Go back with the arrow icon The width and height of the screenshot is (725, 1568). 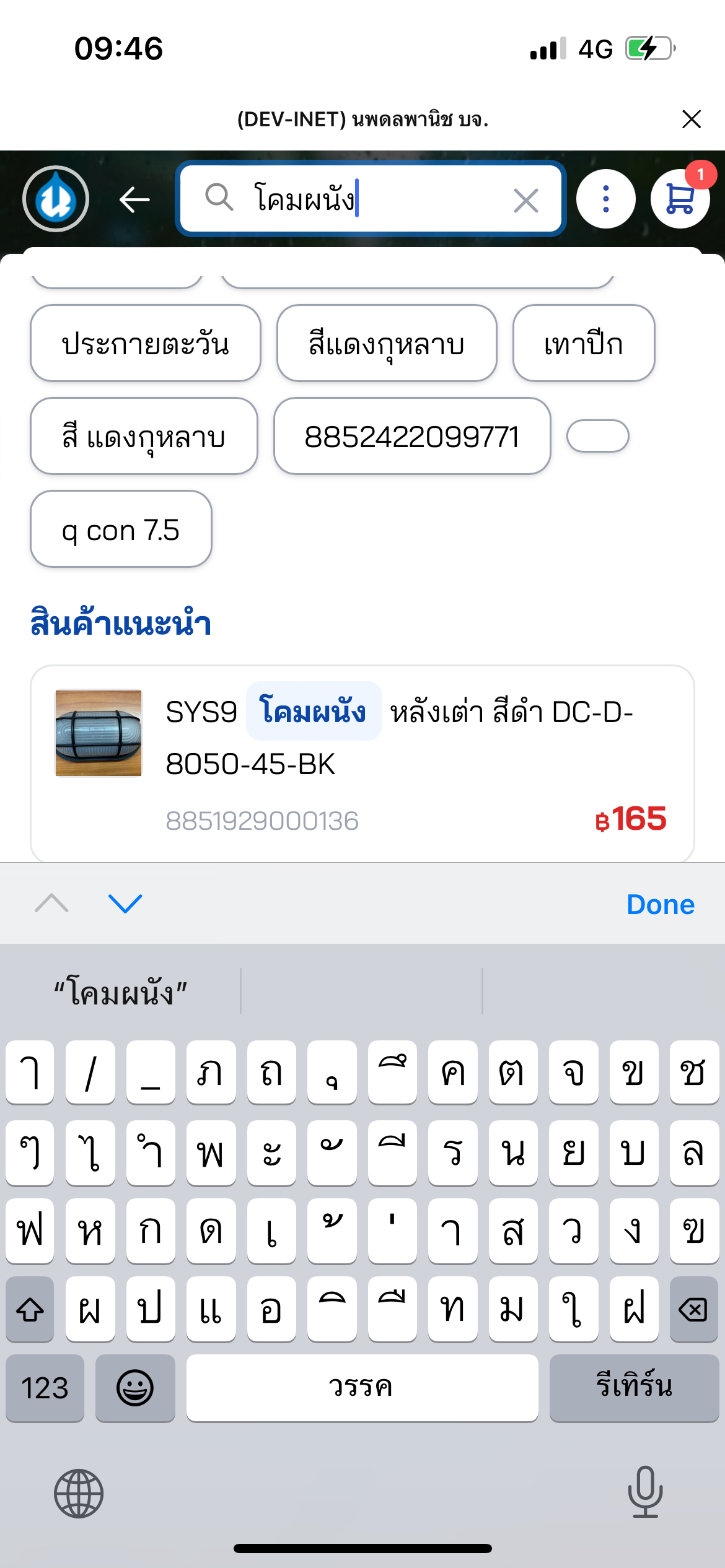pyautogui.click(x=134, y=199)
